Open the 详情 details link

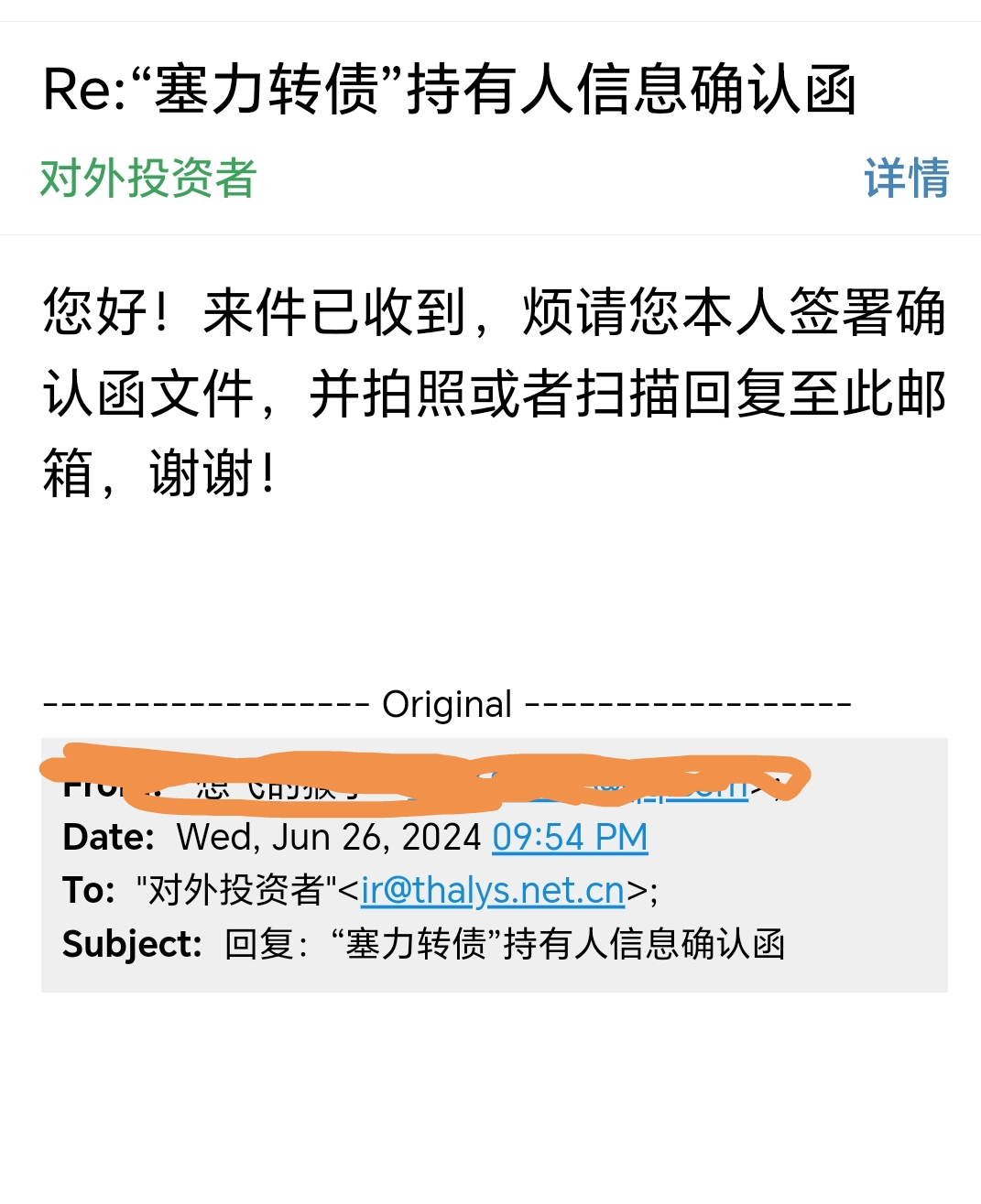(906, 178)
